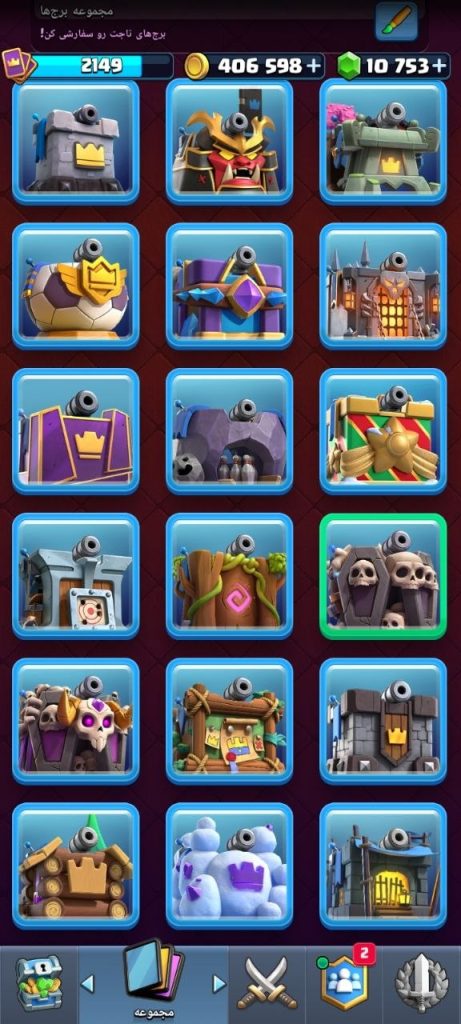Viewport: 461px width, 1024px height.
Task: Add more green gems
Action: point(440,65)
